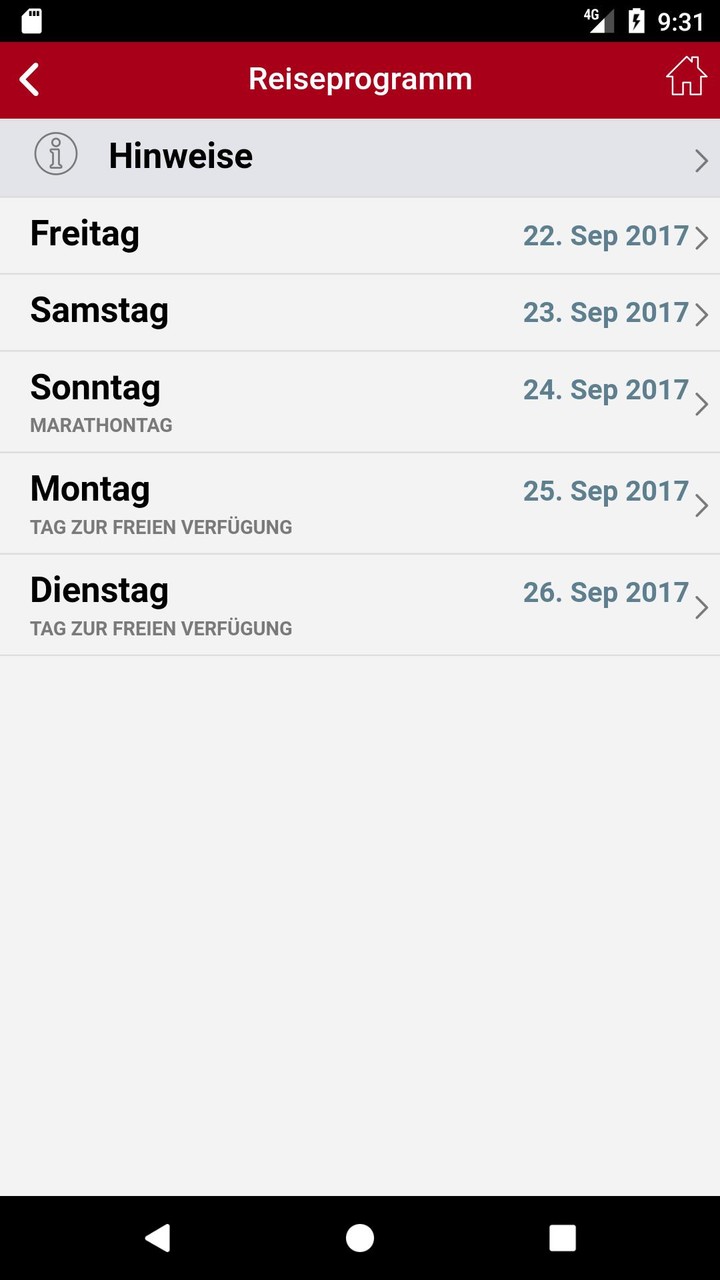Open Freitag details using its arrow
This screenshot has width=720, height=1280.
[x=700, y=238]
